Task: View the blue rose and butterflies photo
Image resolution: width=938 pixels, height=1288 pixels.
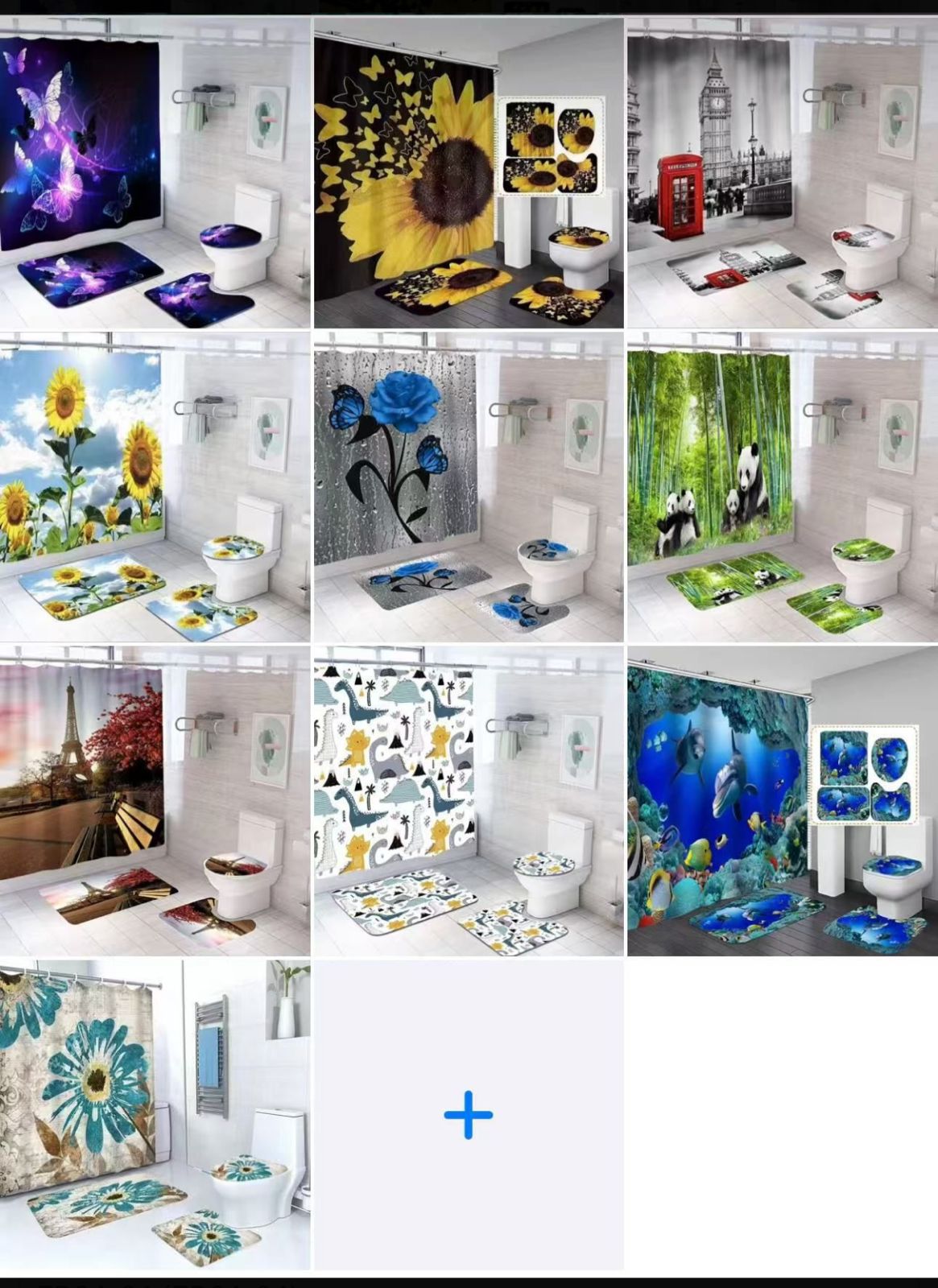Action: (468, 487)
